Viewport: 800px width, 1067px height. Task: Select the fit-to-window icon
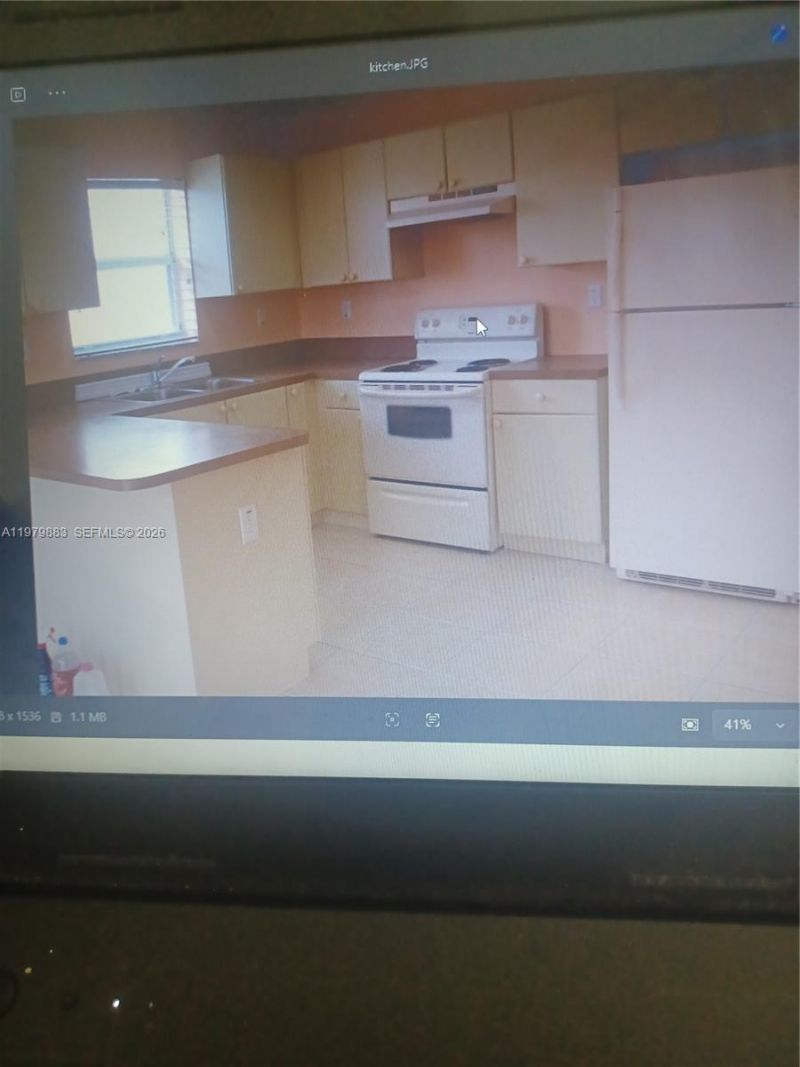point(435,721)
